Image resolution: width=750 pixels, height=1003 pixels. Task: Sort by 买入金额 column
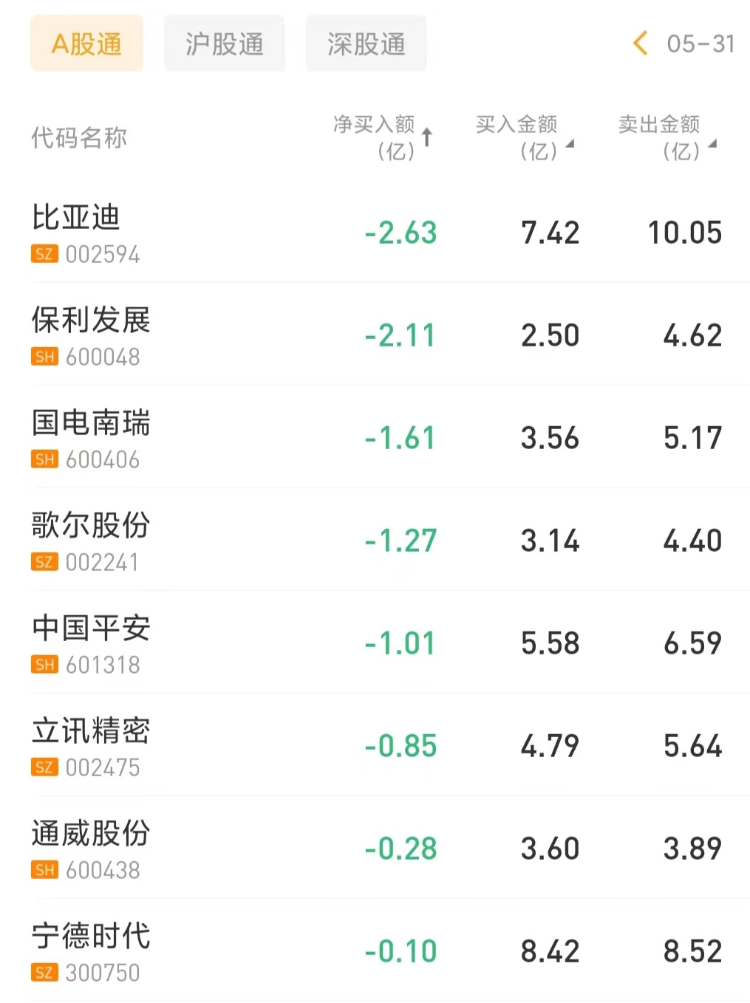click(524, 138)
